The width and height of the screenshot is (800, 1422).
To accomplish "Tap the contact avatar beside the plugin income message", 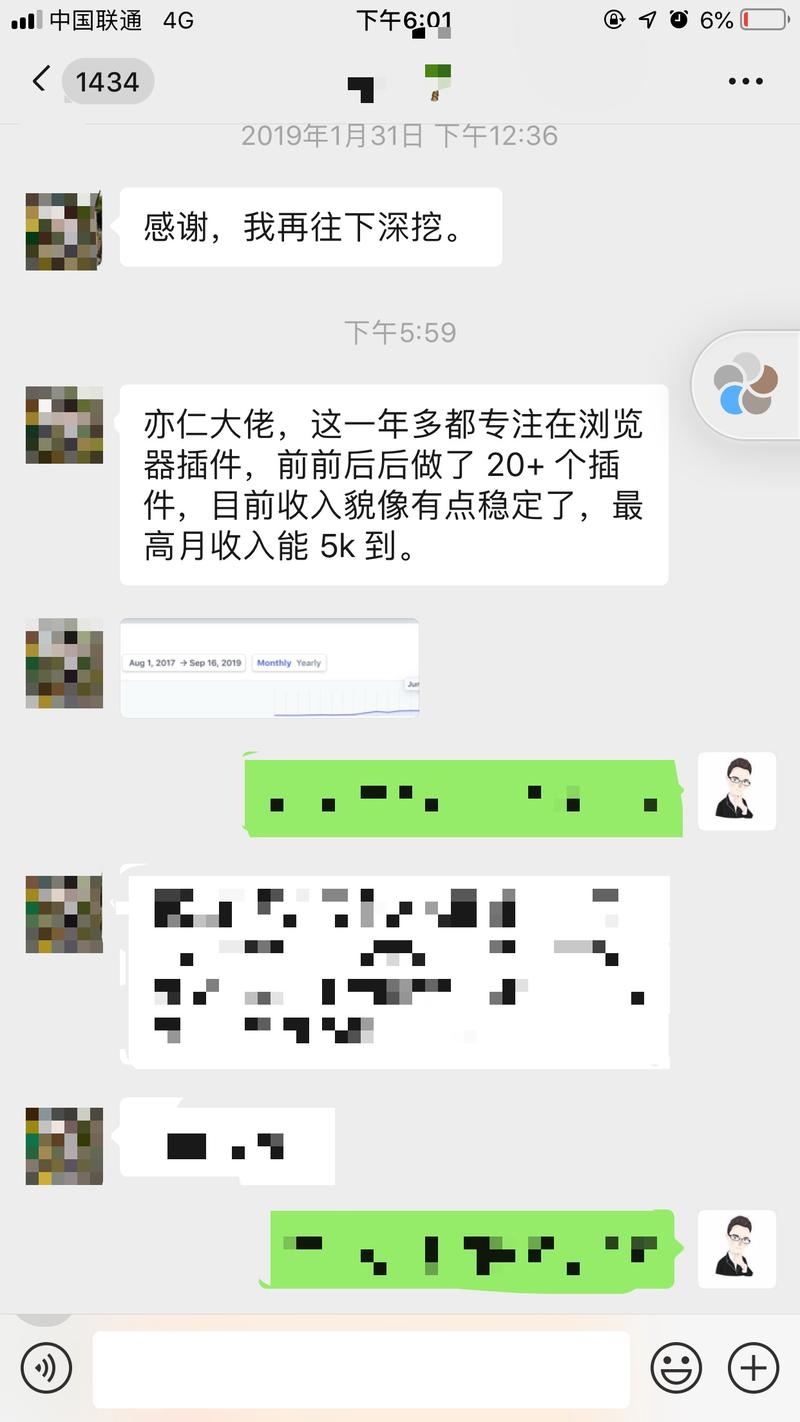I will [x=64, y=425].
